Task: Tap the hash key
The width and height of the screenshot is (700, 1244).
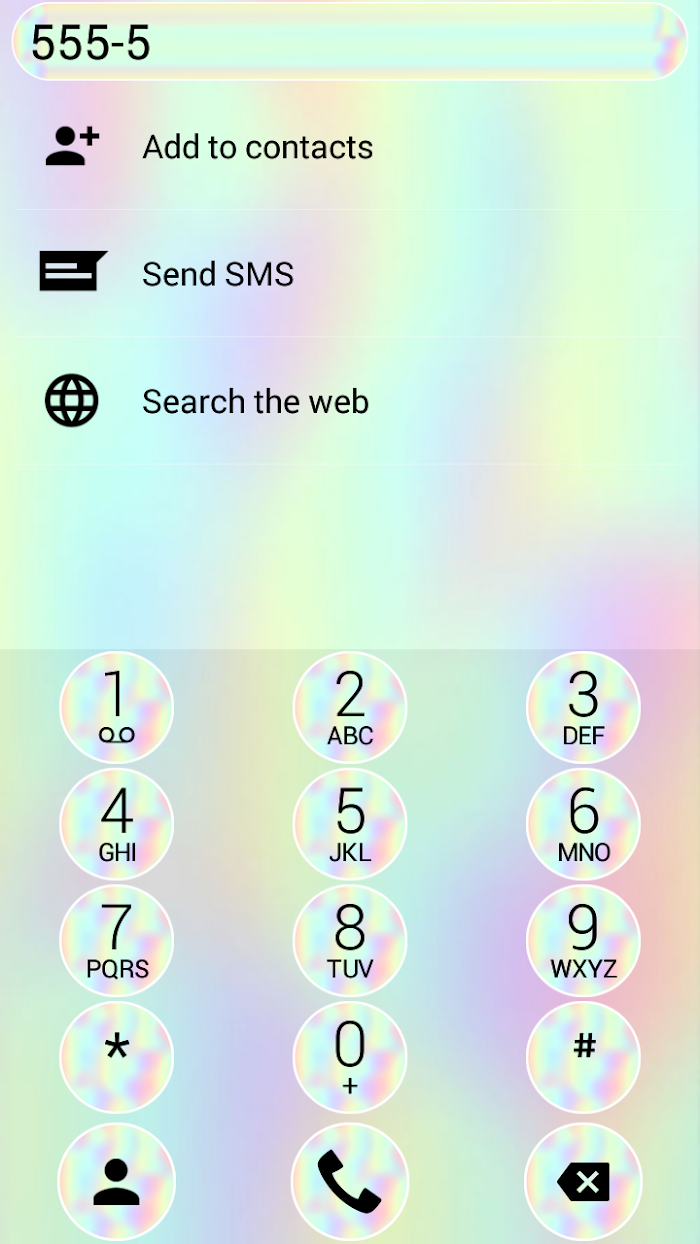Action: pyautogui.click(x=583, y=1058)
